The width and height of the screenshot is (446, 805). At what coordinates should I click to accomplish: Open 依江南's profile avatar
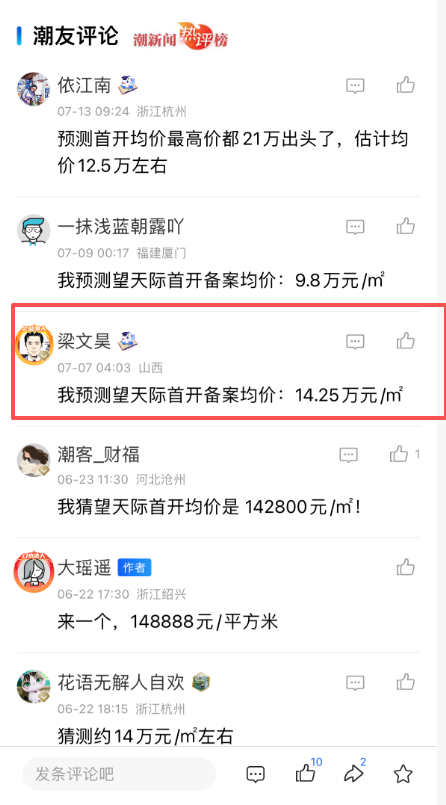point(33,89)
